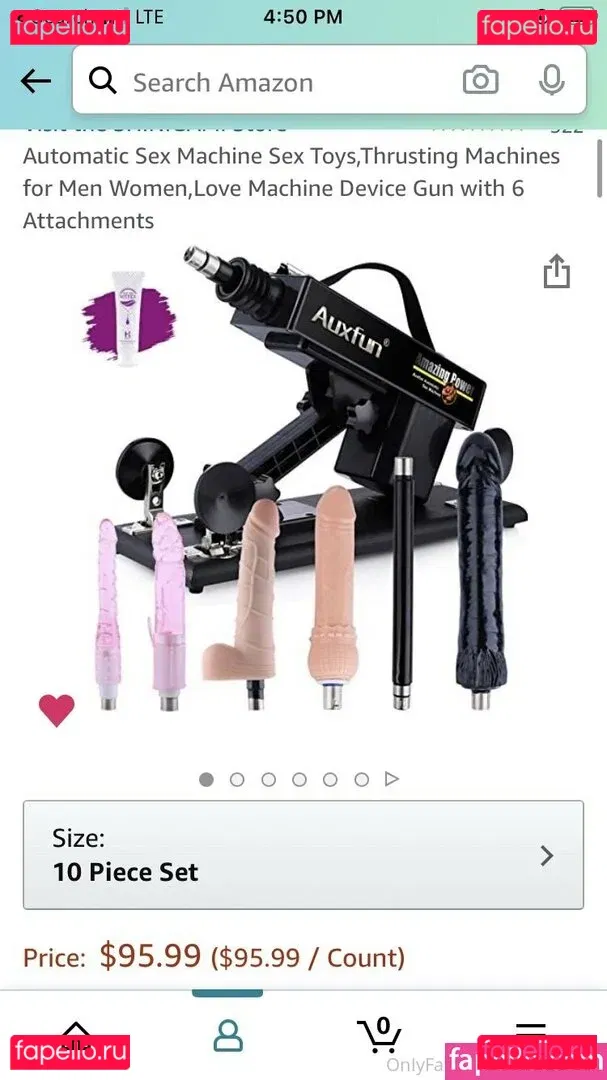Open camera search in search bar
The width and height of the screenshot is (607, 1080).
pos(480,82)
